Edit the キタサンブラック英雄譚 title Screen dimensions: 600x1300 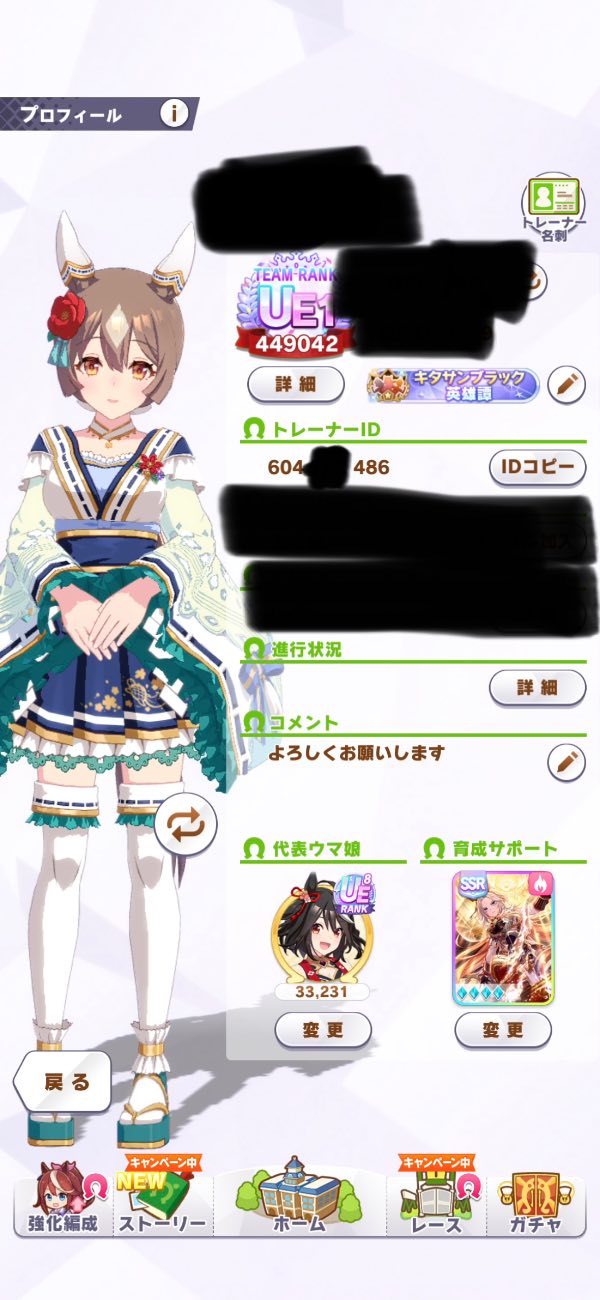pos(566,383)
